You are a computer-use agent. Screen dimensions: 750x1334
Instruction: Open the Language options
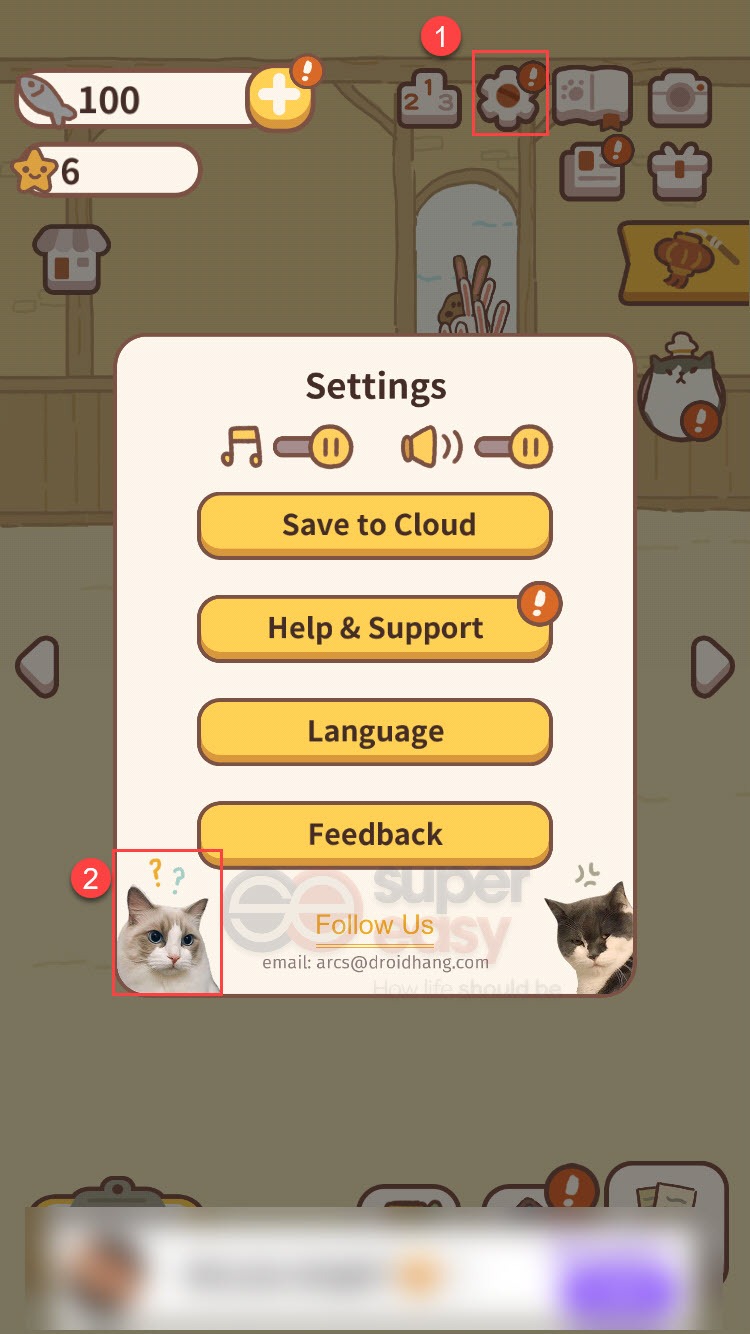point(375,731)
